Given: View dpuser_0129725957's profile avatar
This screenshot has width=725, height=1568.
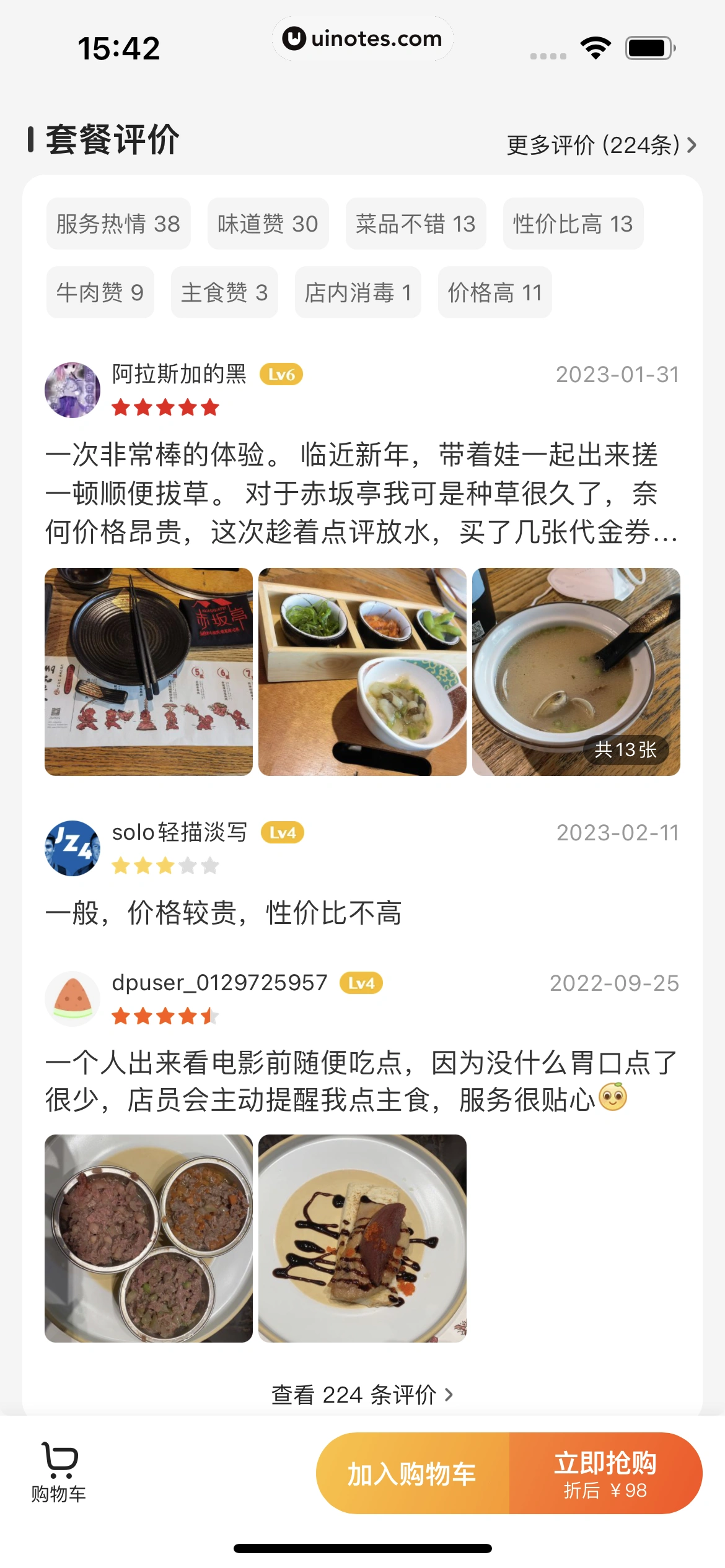Looking at the screenshot, I should 72,999.
